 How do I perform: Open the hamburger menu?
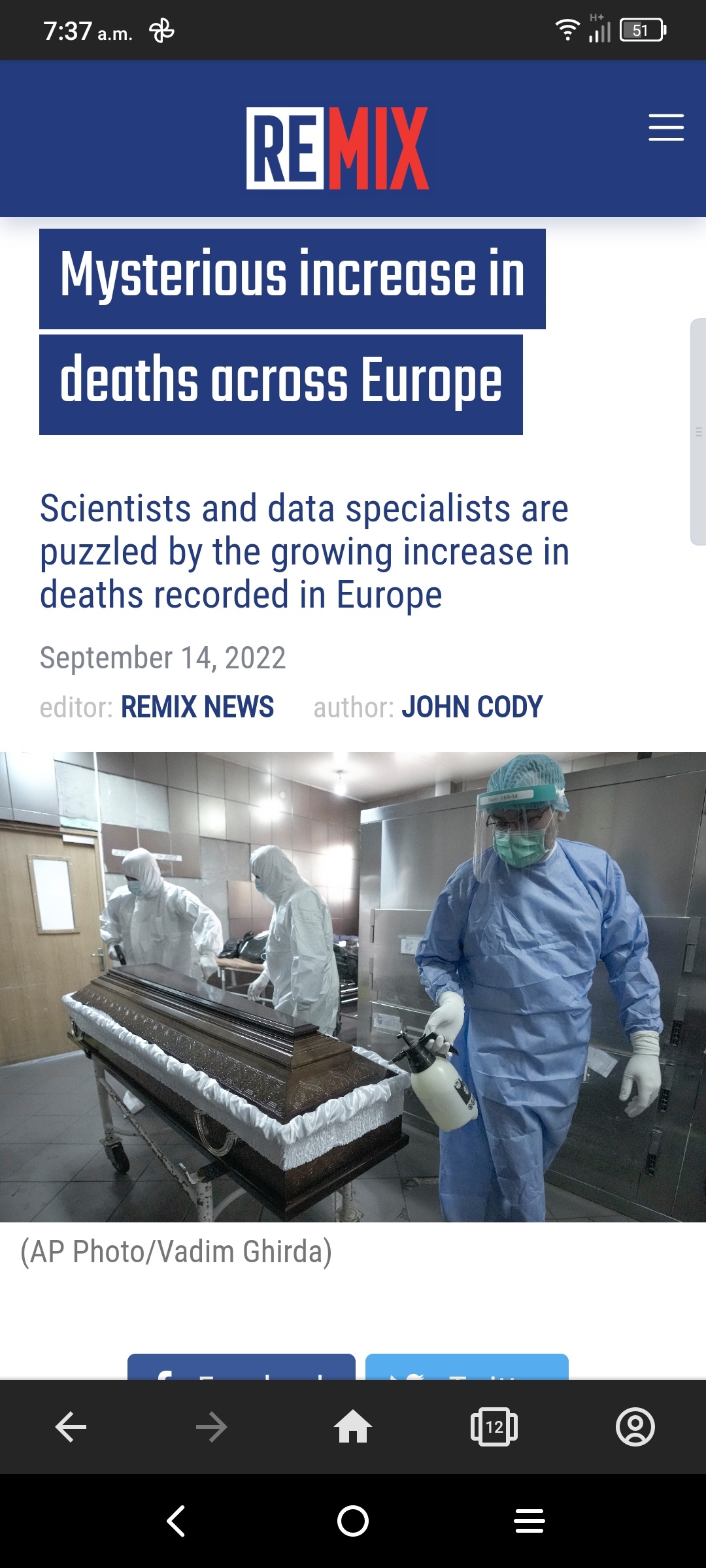click(666, 127)
